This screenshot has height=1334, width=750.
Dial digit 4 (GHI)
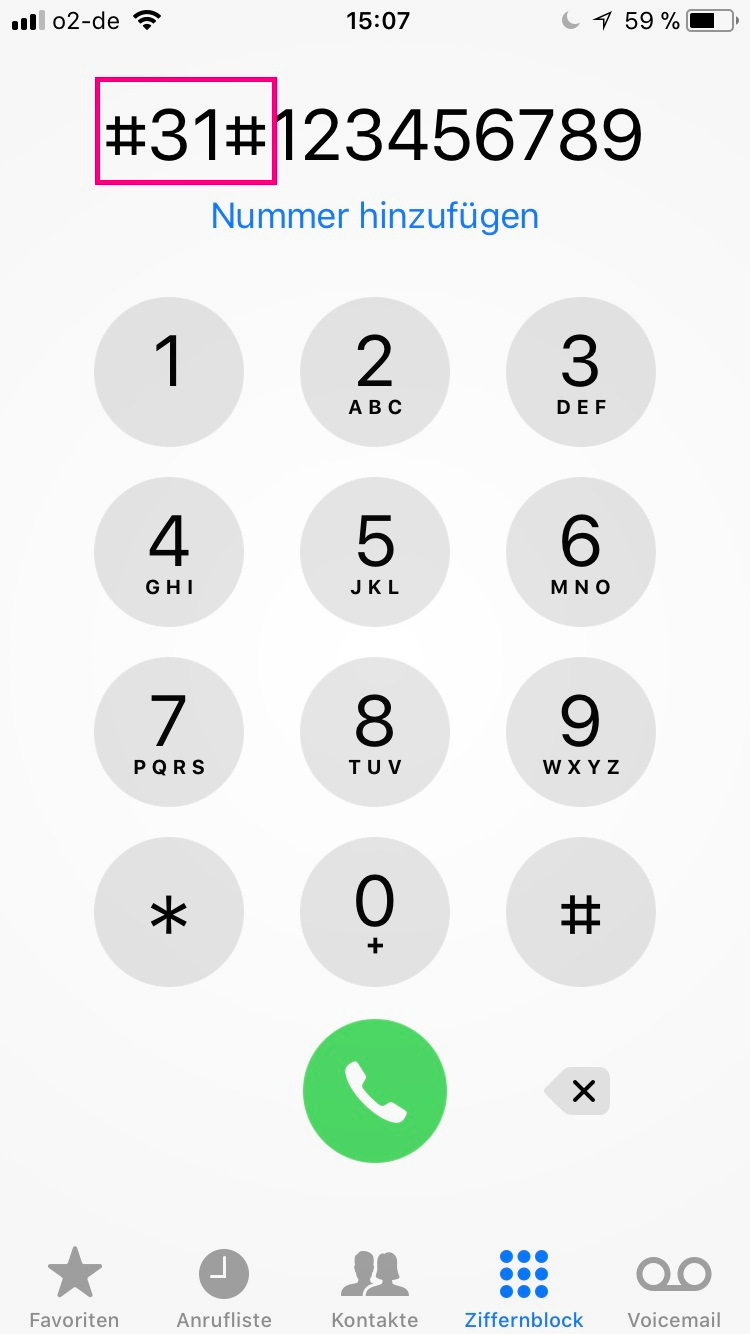point(169,552)
